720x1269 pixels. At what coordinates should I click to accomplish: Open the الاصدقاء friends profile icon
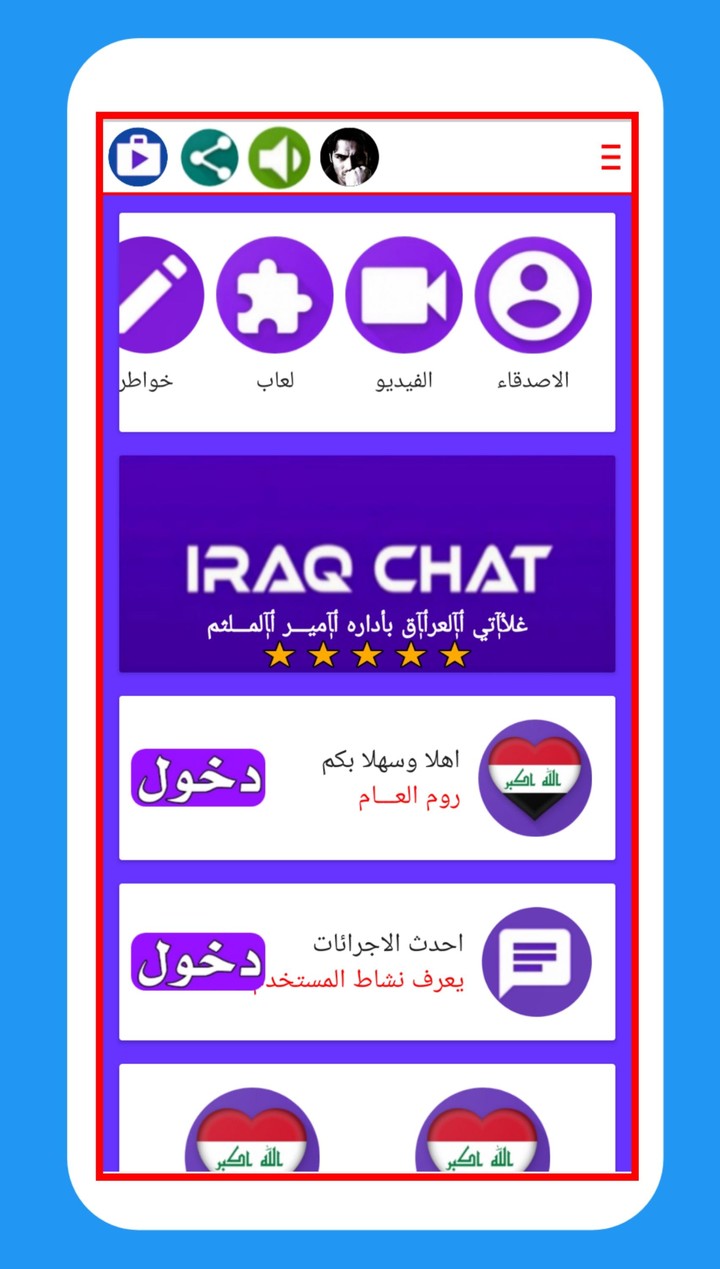[534, 293]
